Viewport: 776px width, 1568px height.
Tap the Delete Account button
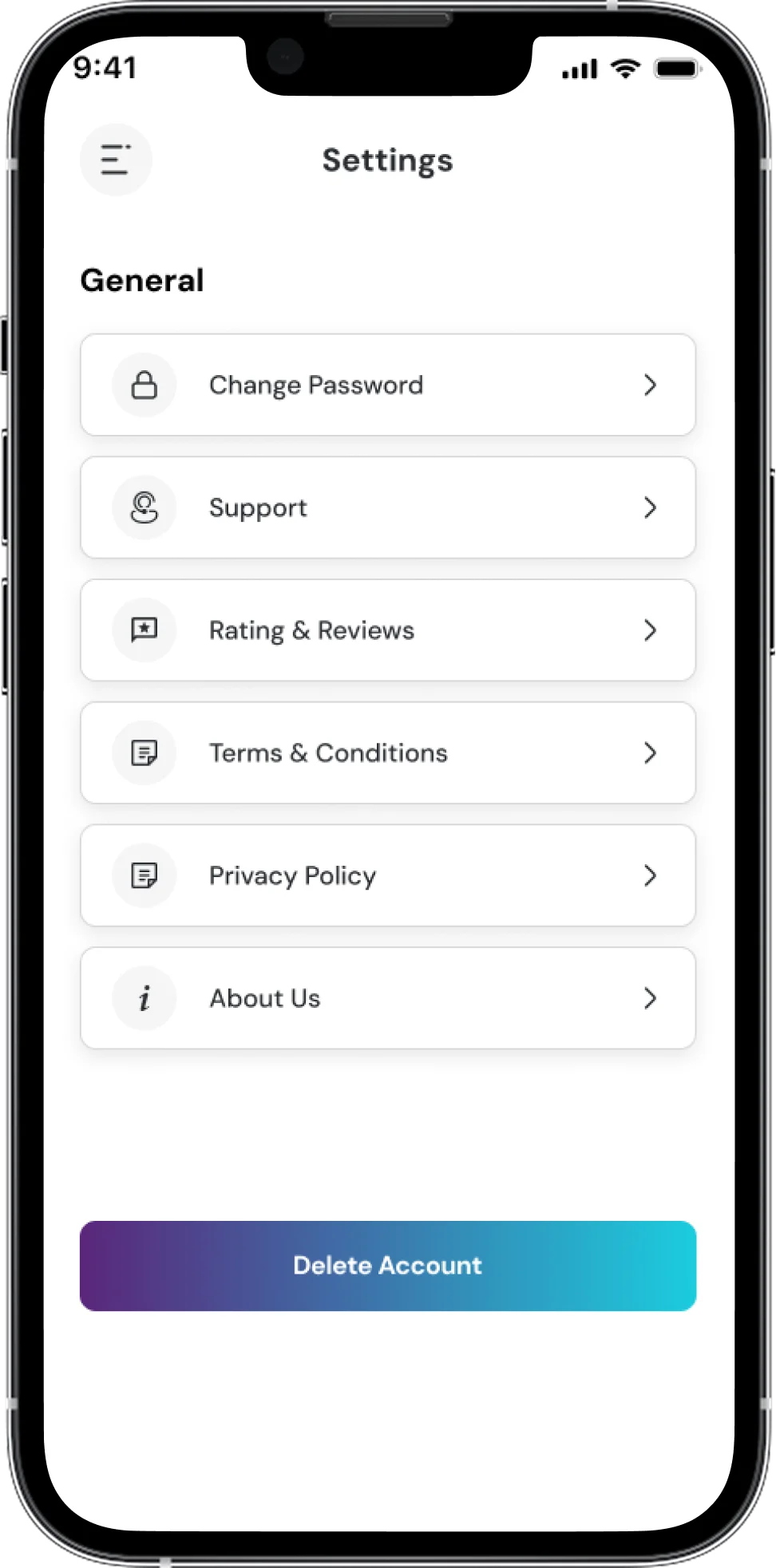tap(387, 1266)
